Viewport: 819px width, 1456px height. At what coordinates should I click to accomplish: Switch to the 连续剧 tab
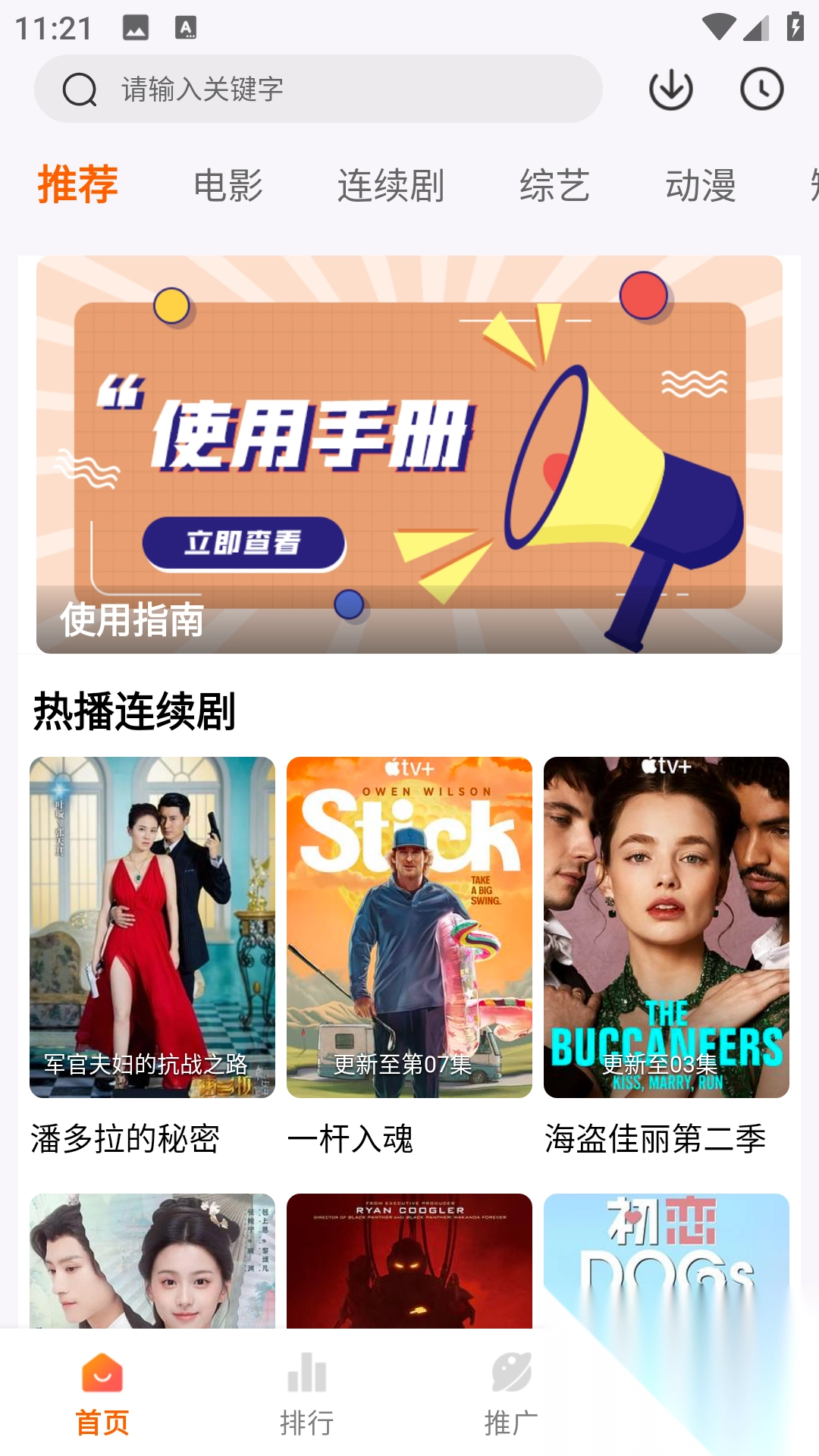click(x=391, y=186)
